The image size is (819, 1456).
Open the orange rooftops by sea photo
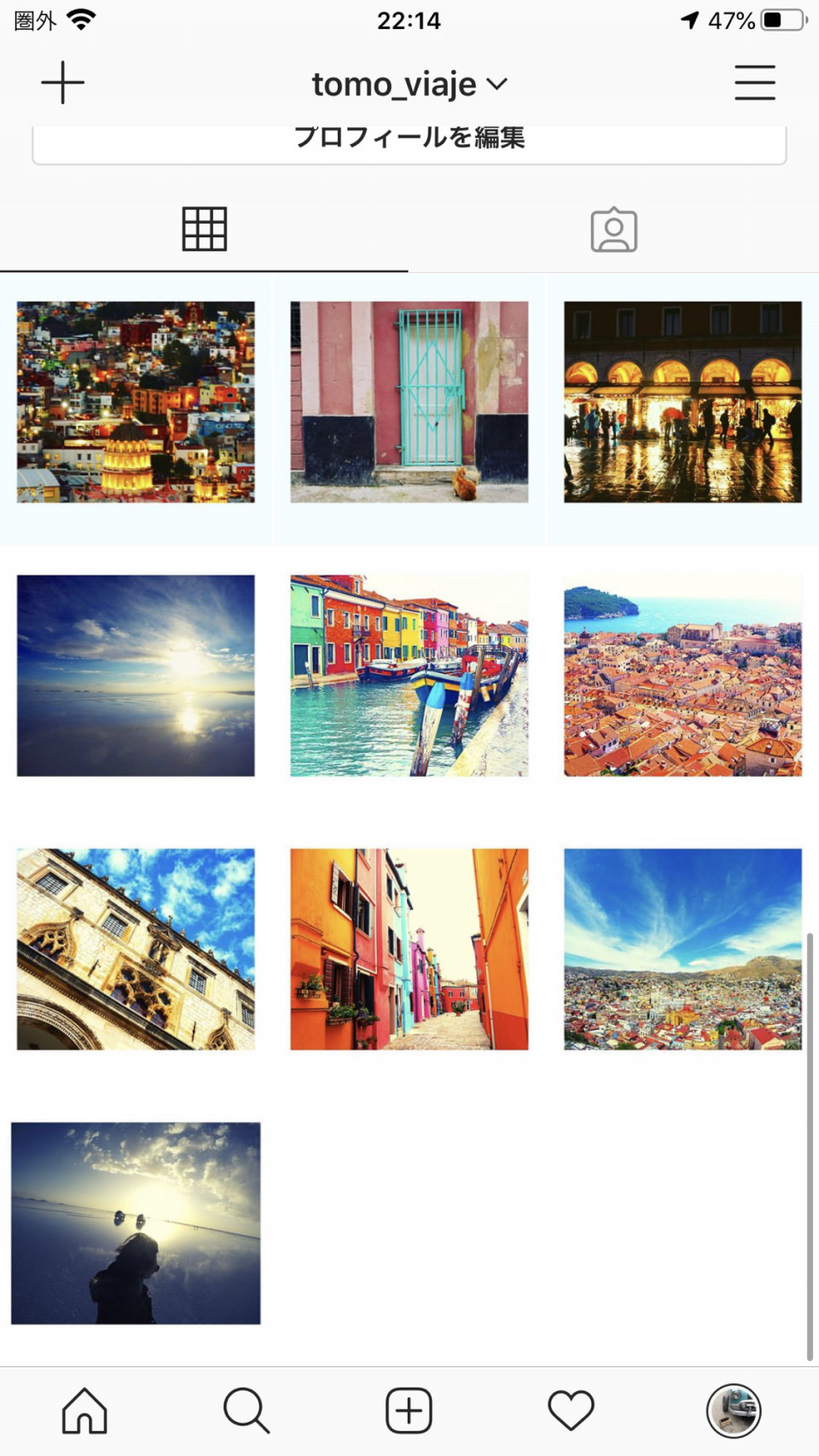pyautogui.click(x=682, y=675)
